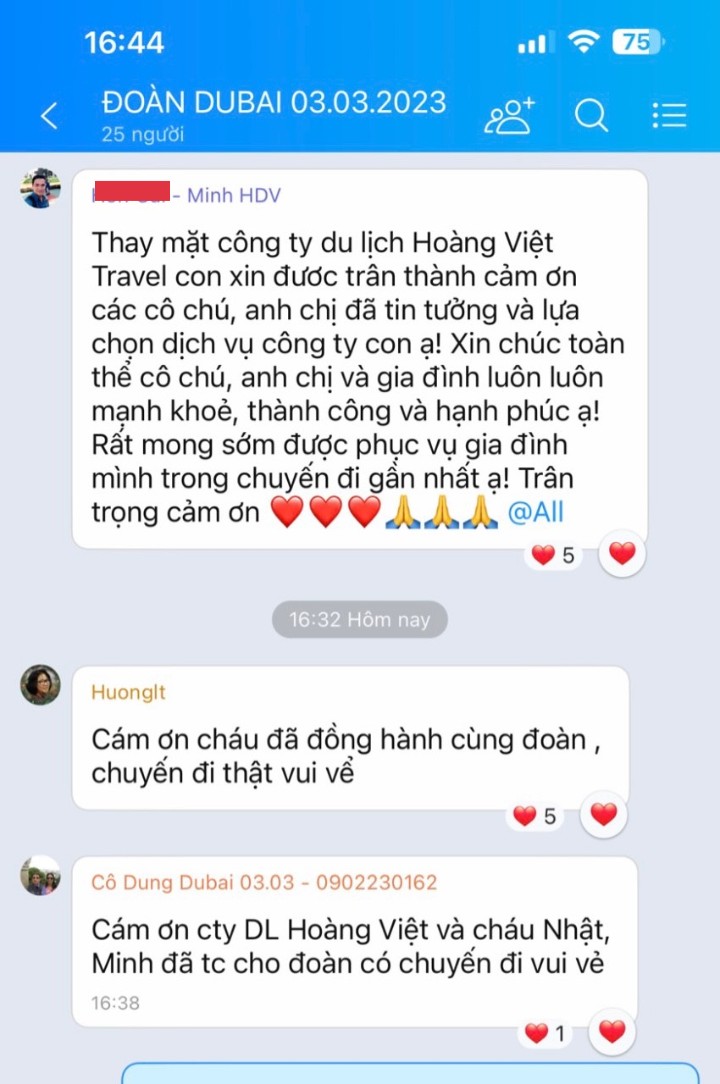React with a heart to Huonglt's message

[x=604, y=815]
